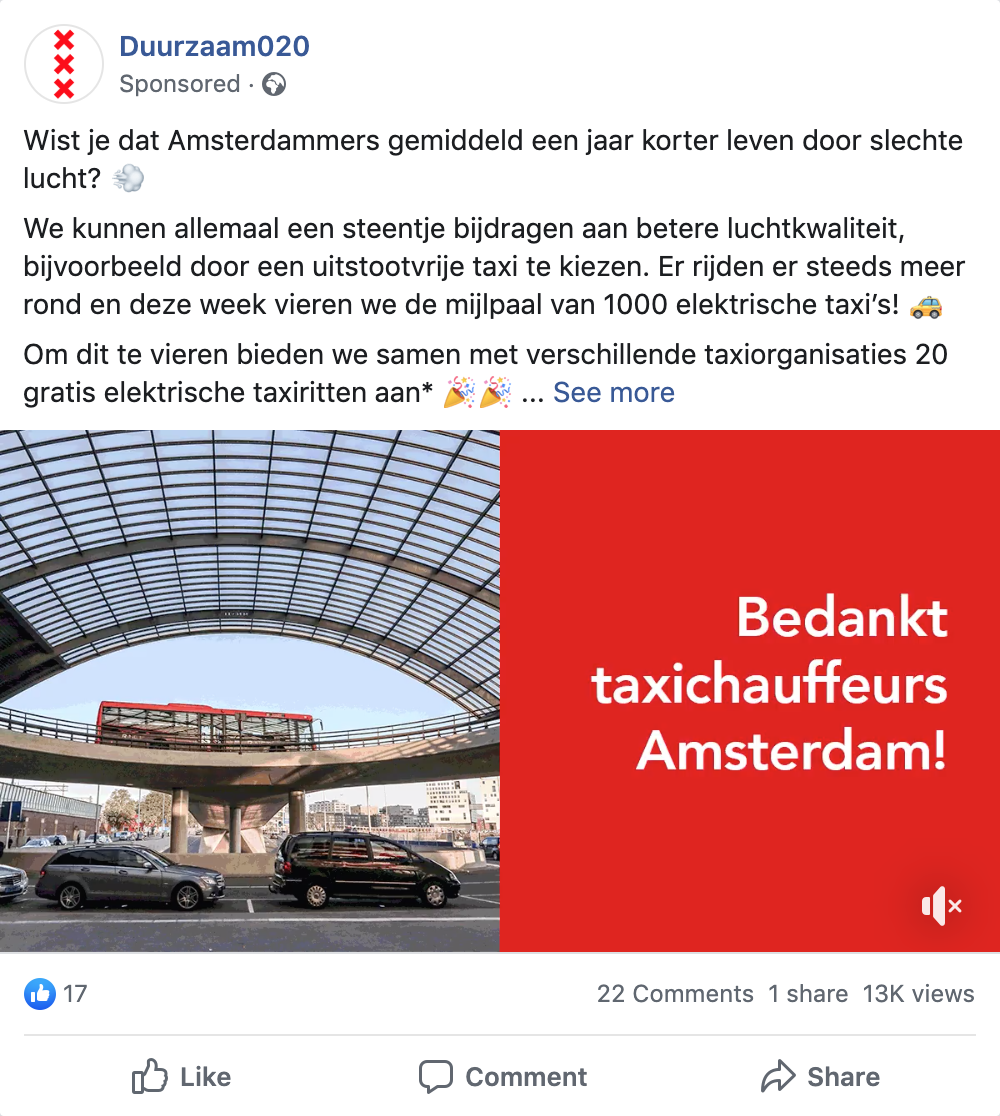Viewport: 1000px width, 1116px height.
Task: See who reacted with 17 likes
Action: 56,994
